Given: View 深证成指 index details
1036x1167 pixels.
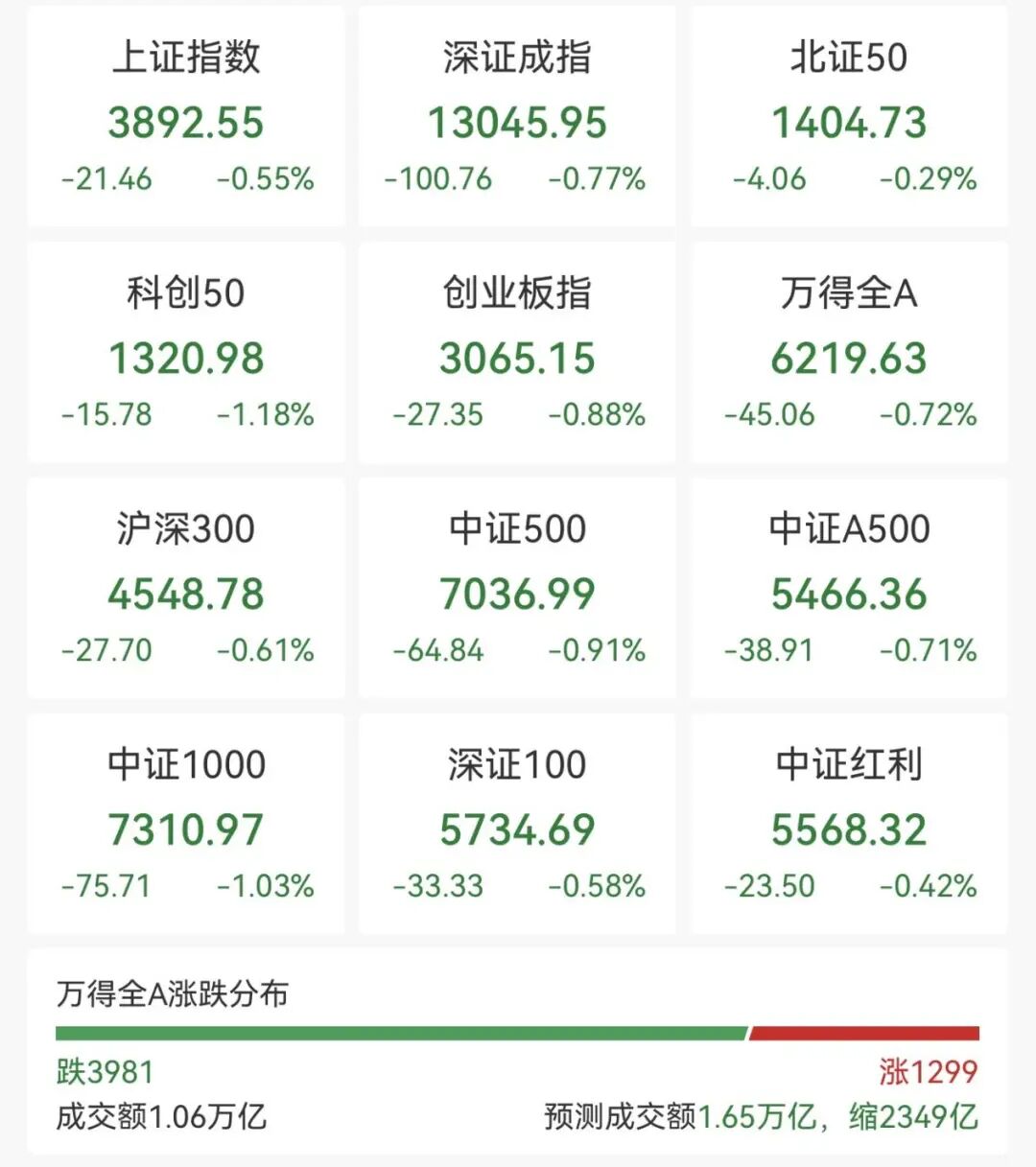Looking at the screenshot, I should tap(517, 117).
